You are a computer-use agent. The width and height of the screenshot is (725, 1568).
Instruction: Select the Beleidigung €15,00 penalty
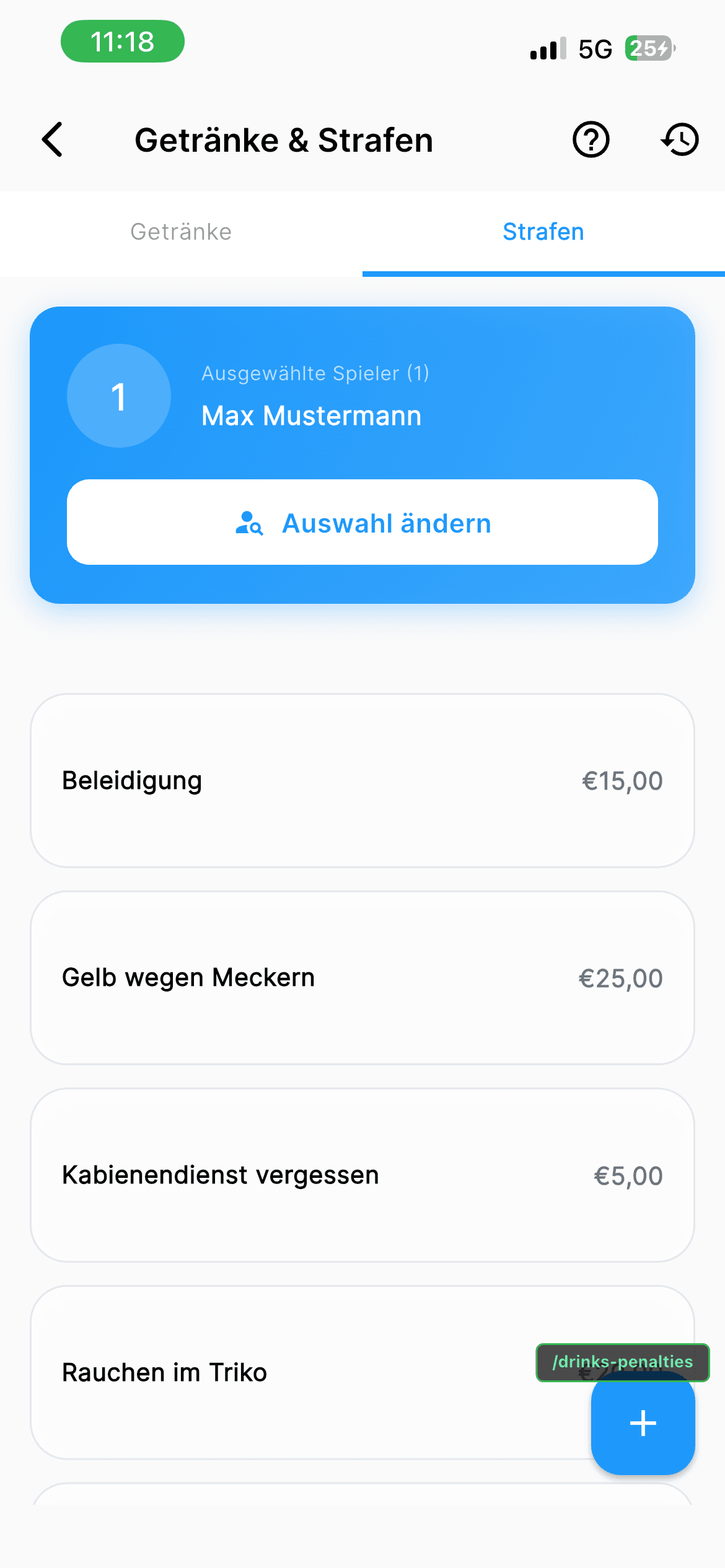(x=362, y=780)
